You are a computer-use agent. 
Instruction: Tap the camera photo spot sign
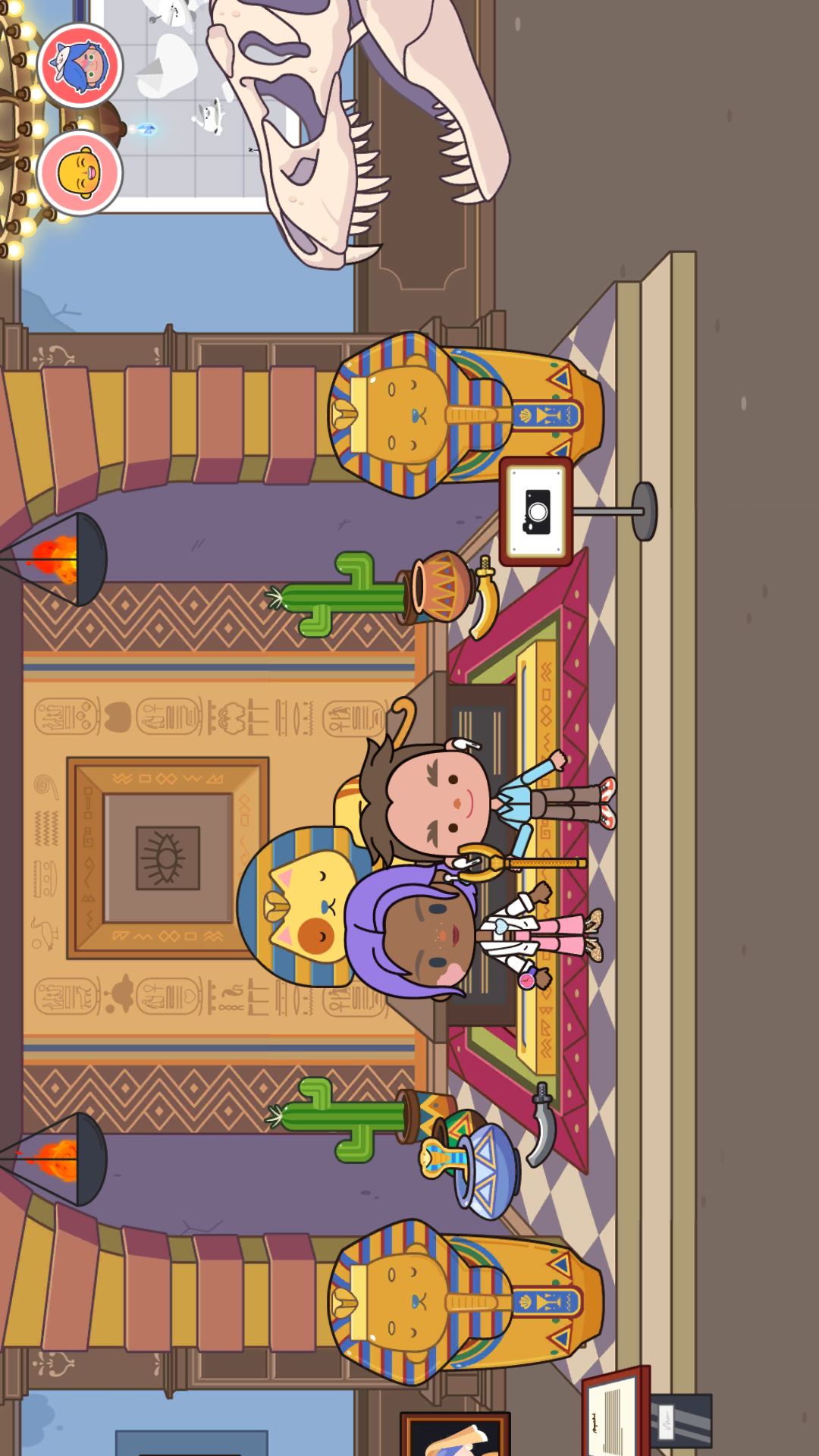tap(536, 512)
